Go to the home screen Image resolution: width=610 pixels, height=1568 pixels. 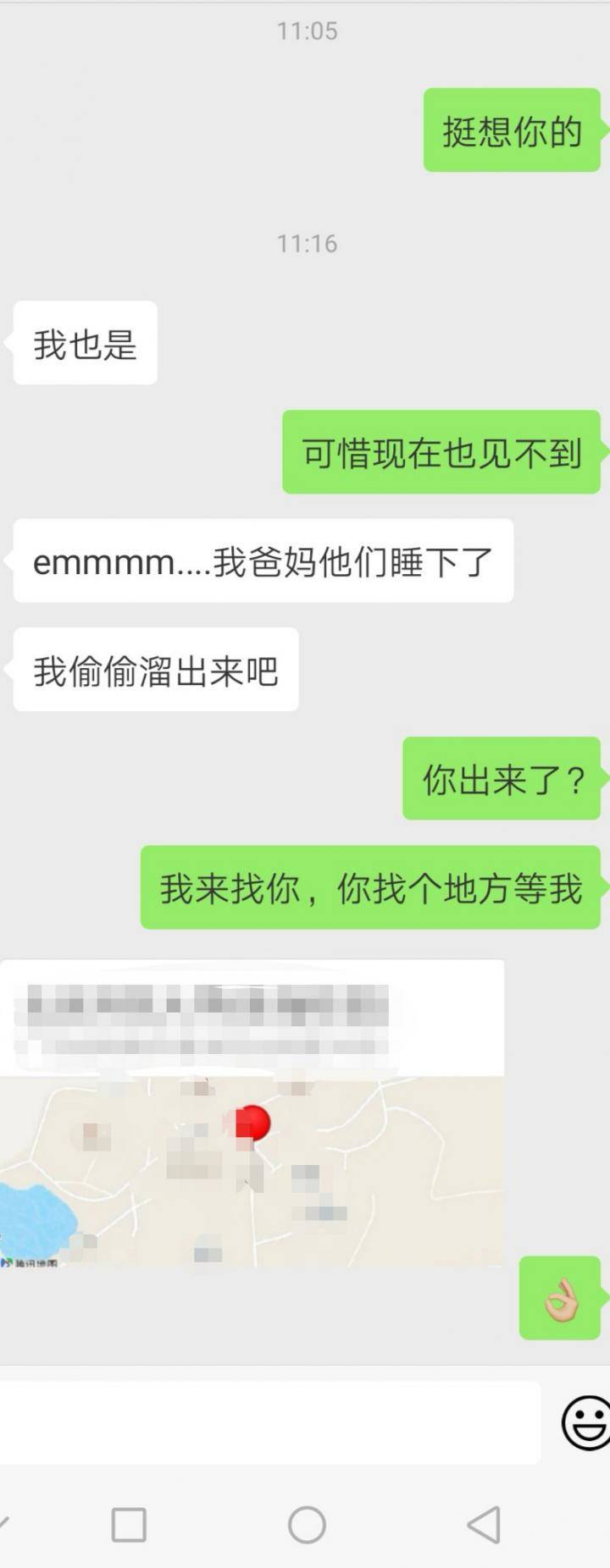307,1525
